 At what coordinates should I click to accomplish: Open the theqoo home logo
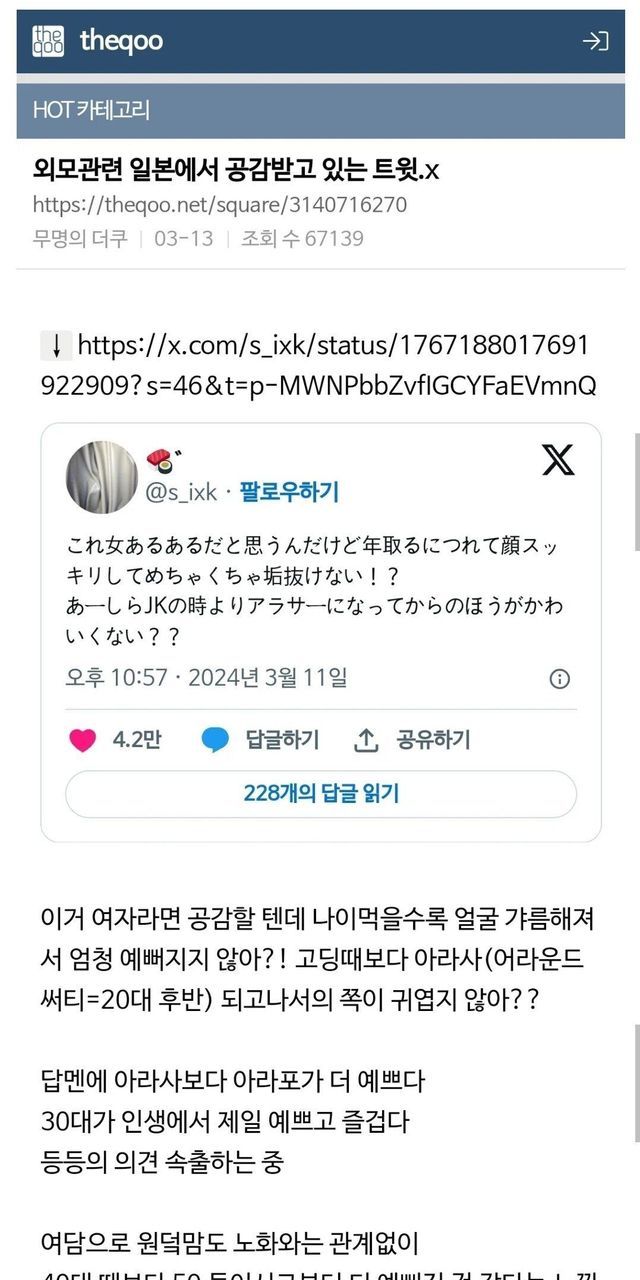point(97,41)
